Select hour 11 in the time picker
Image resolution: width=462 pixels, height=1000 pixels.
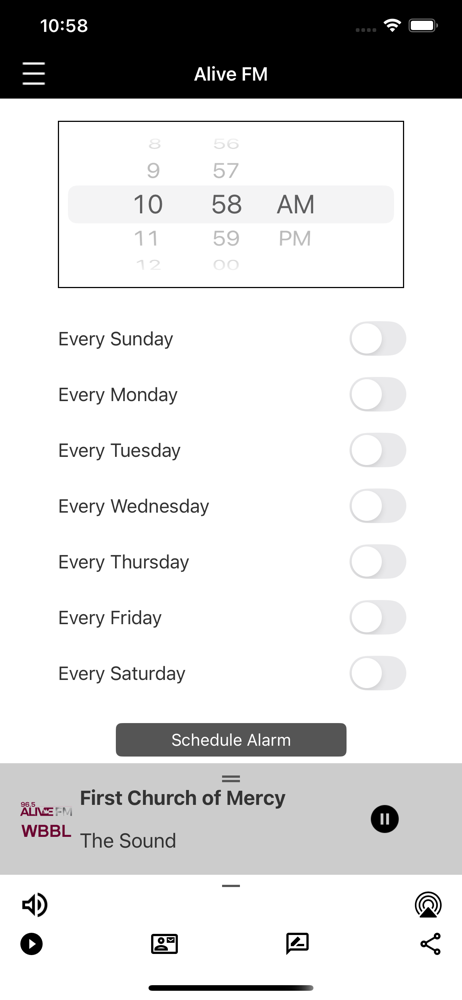click(x=147, y=239)
